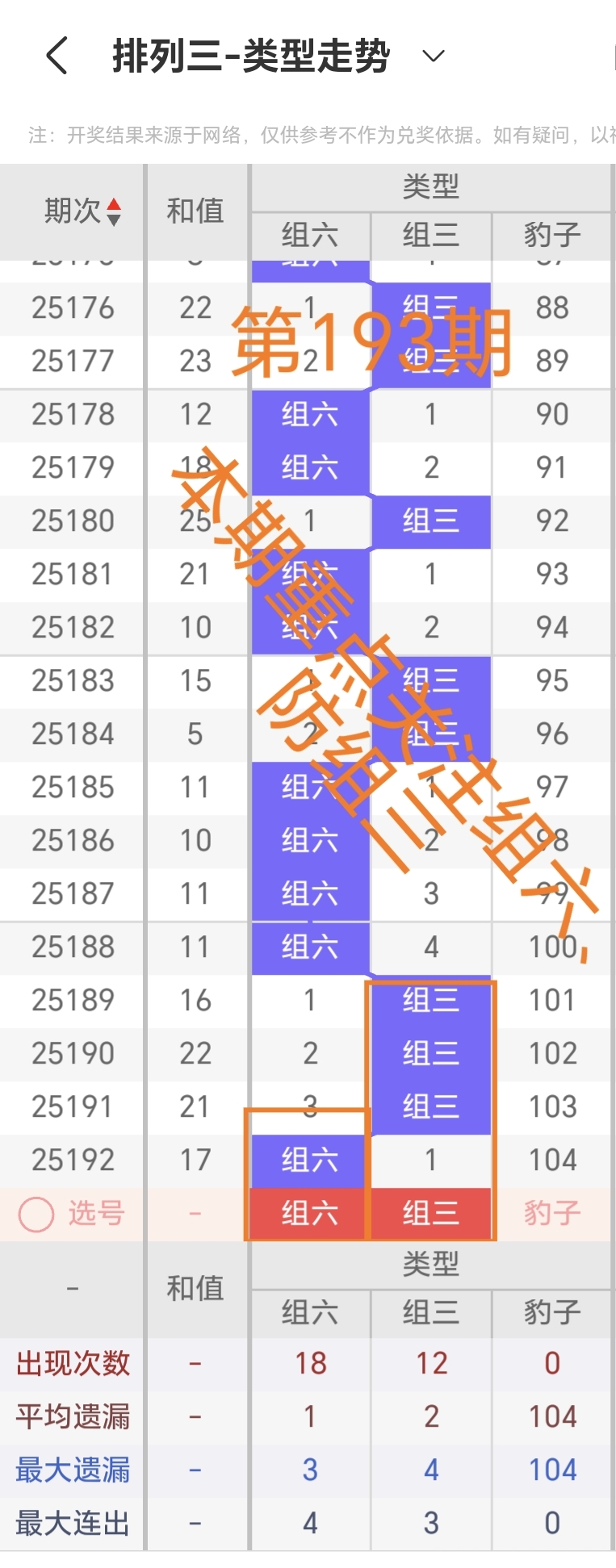Choose the 豹子 option in 选号 row

pyautogui.click(x=552, y=1213)
